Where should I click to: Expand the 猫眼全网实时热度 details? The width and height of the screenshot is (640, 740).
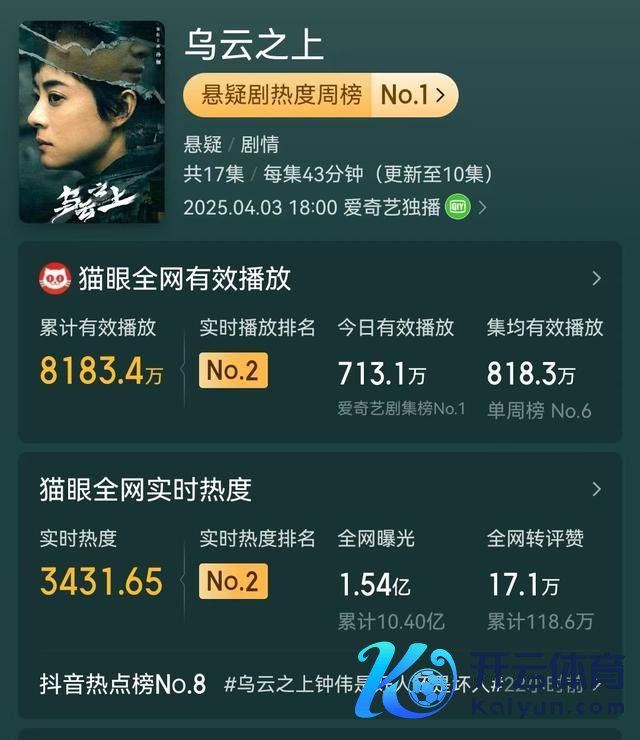pos(596,489)
